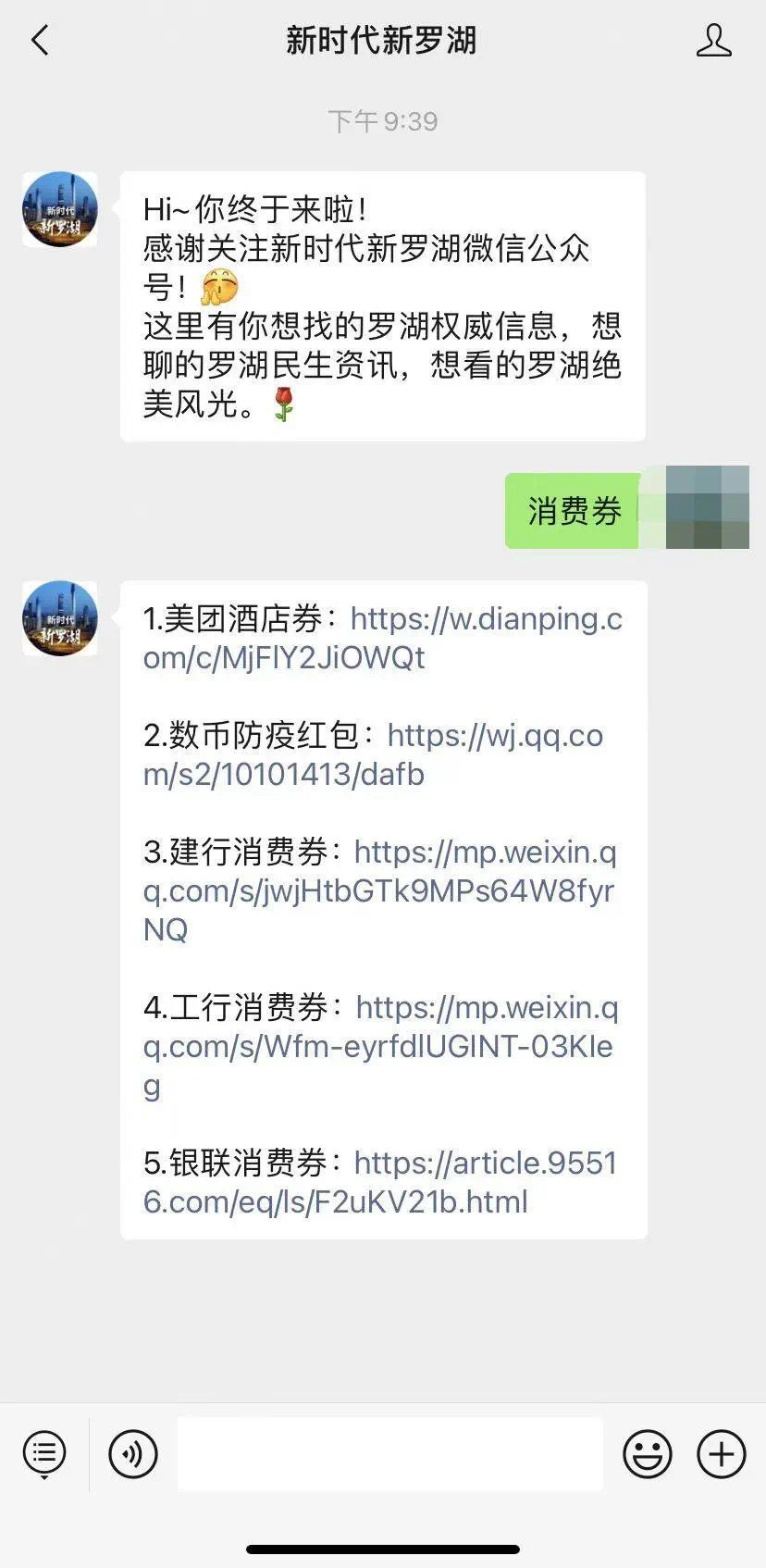Tap the account avatar beside the coupon list
The image size is (766, 1568).
[59, 619]
